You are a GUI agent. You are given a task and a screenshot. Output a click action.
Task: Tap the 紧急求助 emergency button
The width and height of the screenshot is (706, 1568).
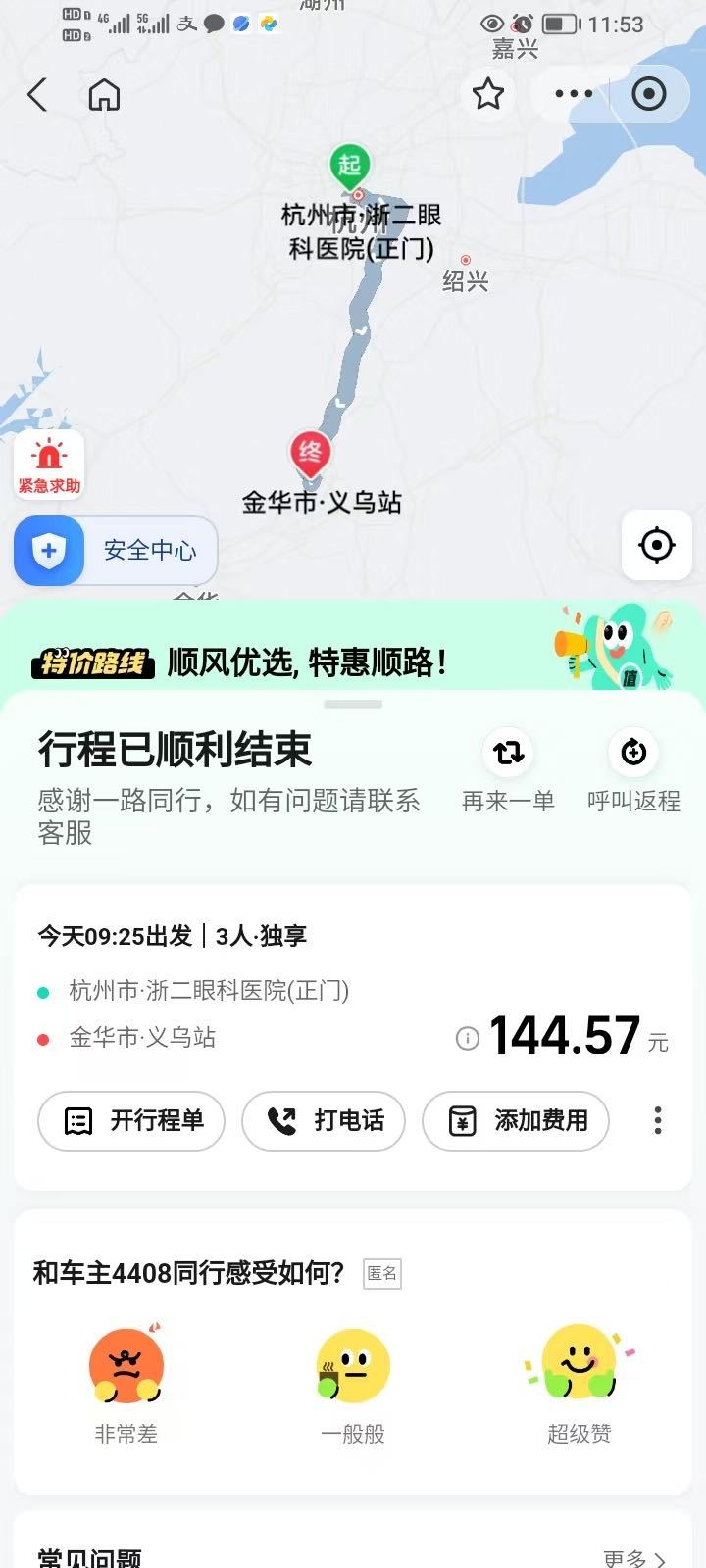click(x=49, y=465)
